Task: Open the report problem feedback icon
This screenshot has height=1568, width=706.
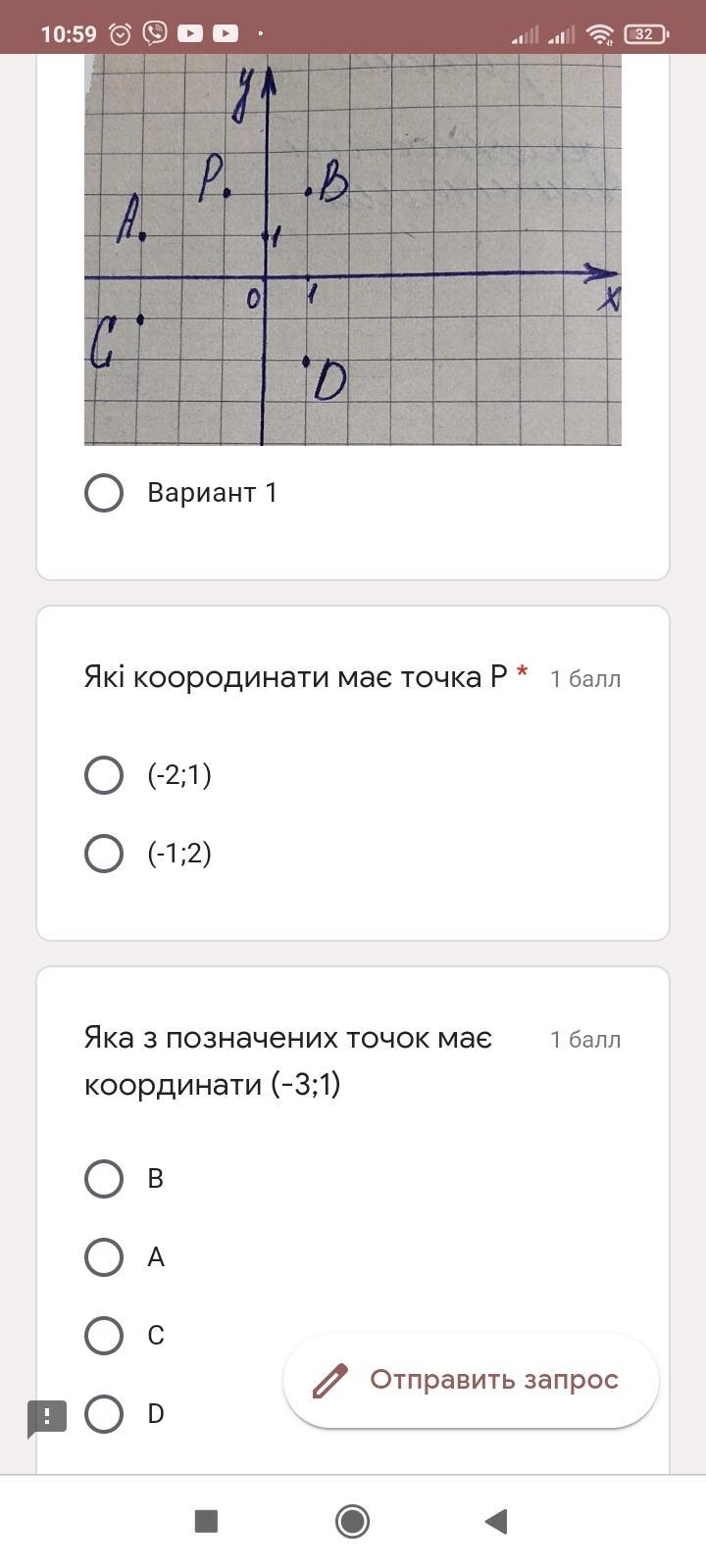Action: point(46,1417)
